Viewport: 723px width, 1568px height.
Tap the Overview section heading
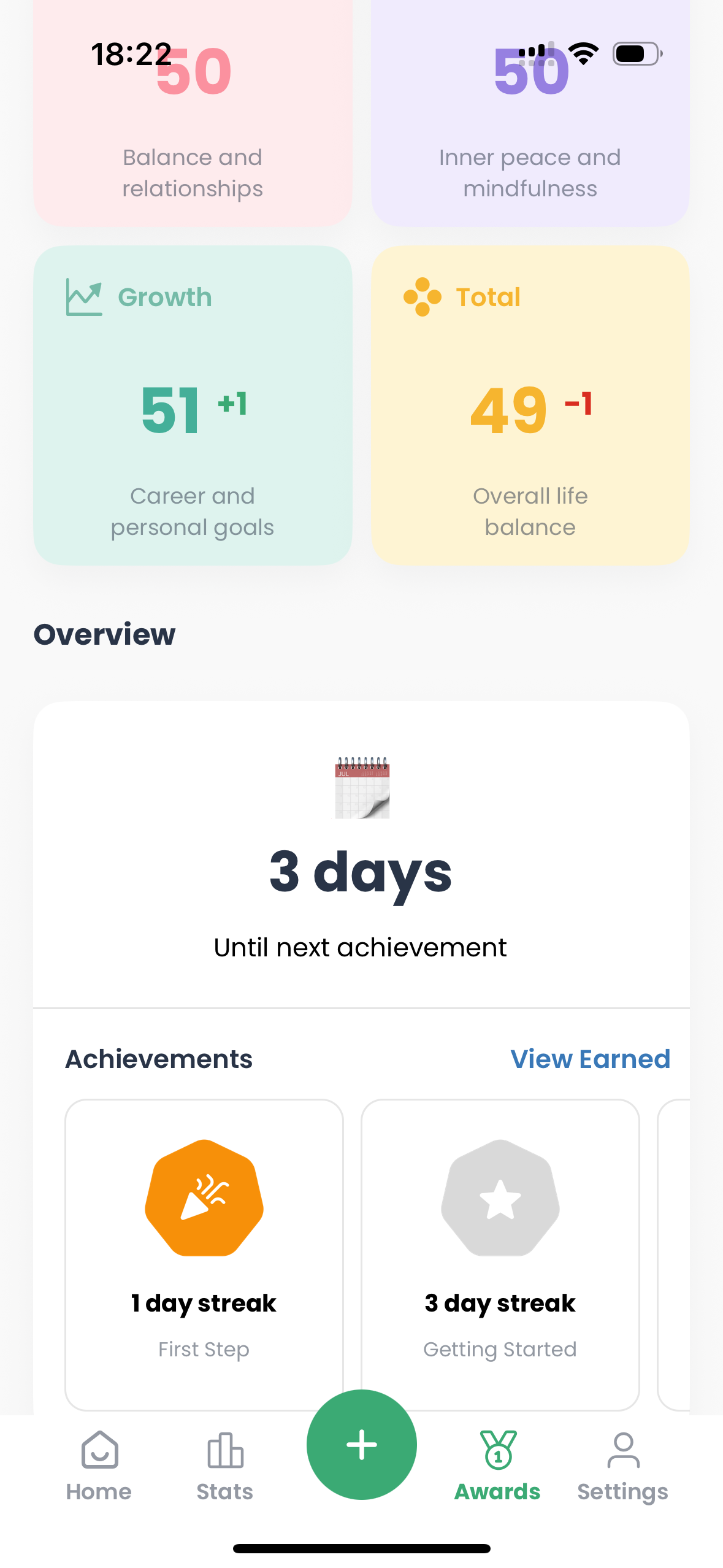coord(104,634)
